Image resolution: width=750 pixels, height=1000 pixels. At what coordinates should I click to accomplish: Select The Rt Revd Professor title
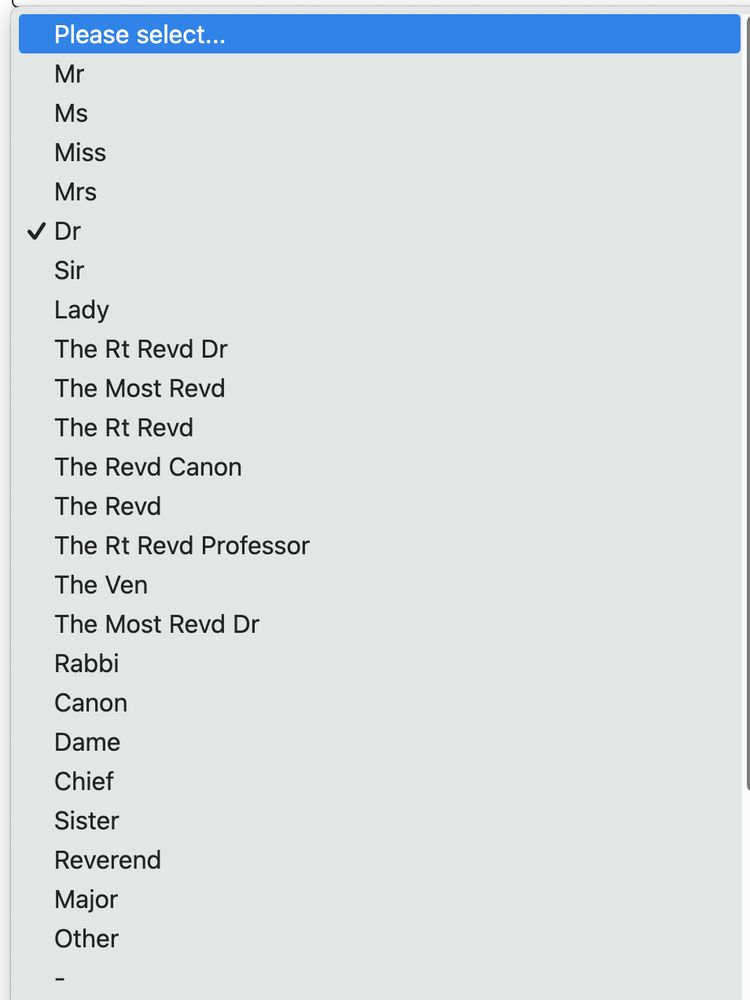[x=182, y=546]
